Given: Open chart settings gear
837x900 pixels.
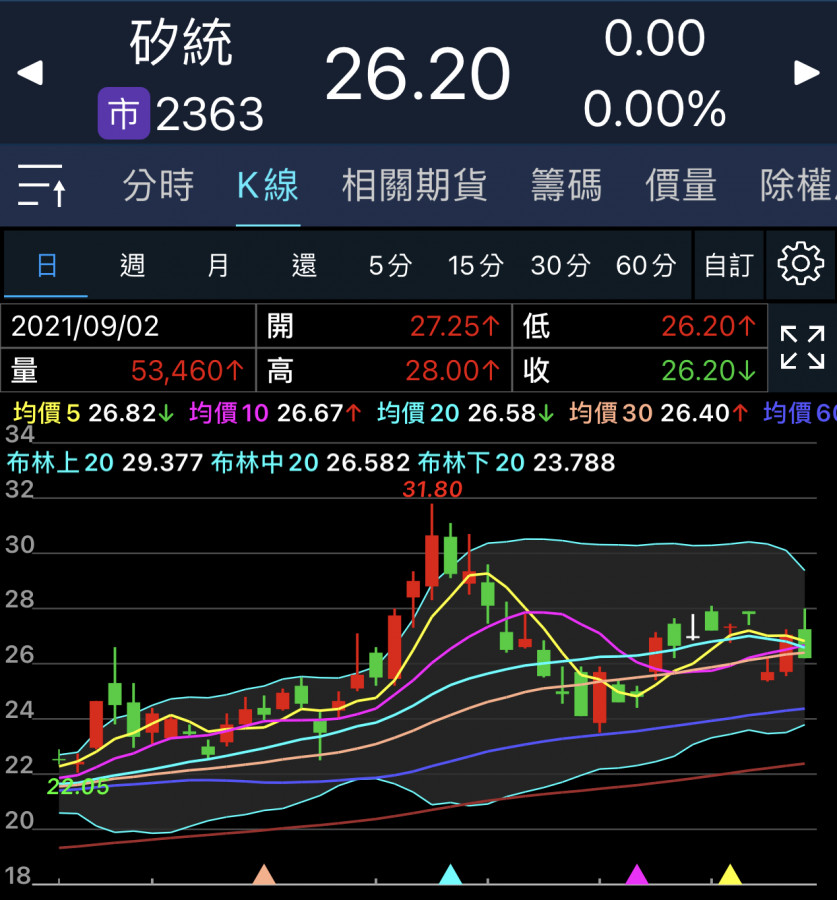Looking at the screenshot, I should (800, 265).
